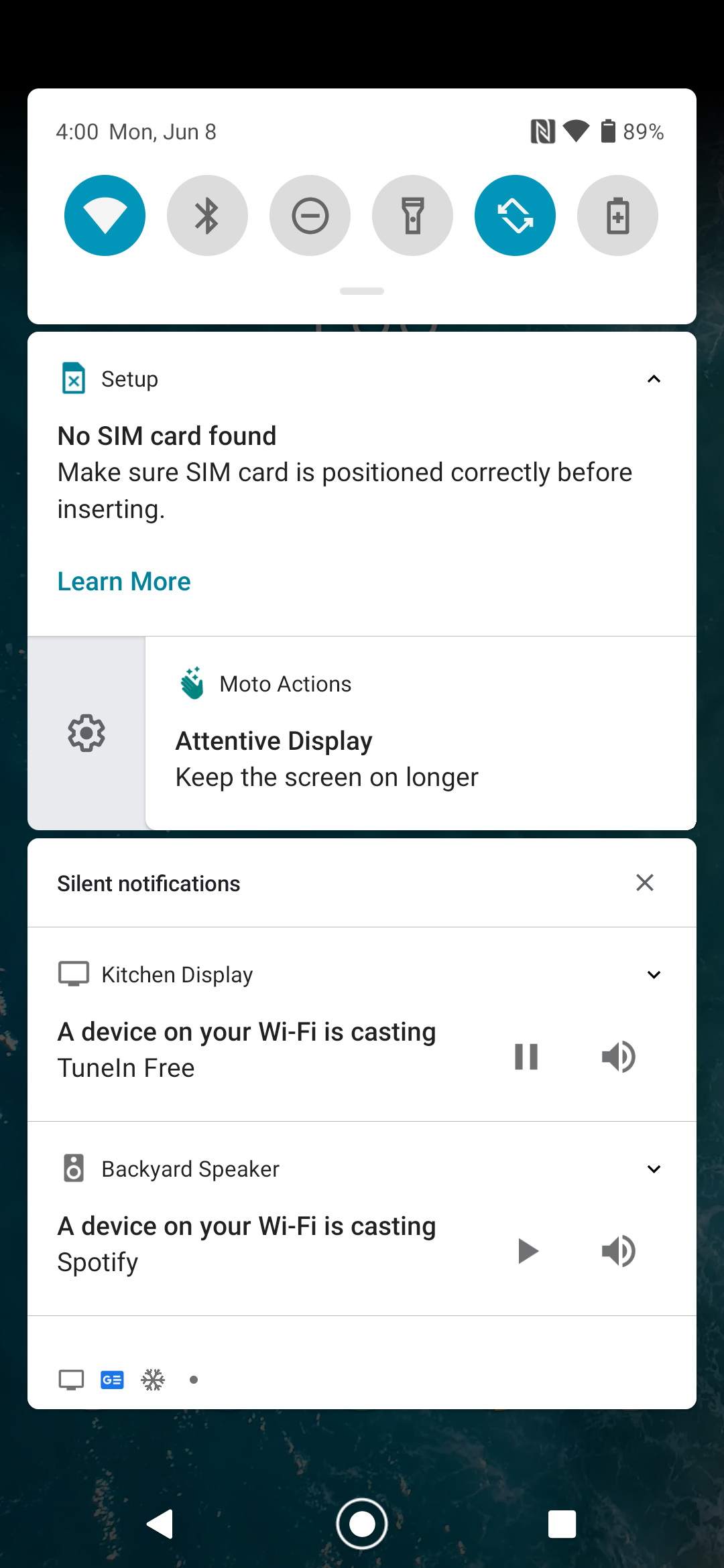Expand the Backyard Speaker notification
The height and width of the screenshot is (1568, 724).
(x=654, y=1169)
